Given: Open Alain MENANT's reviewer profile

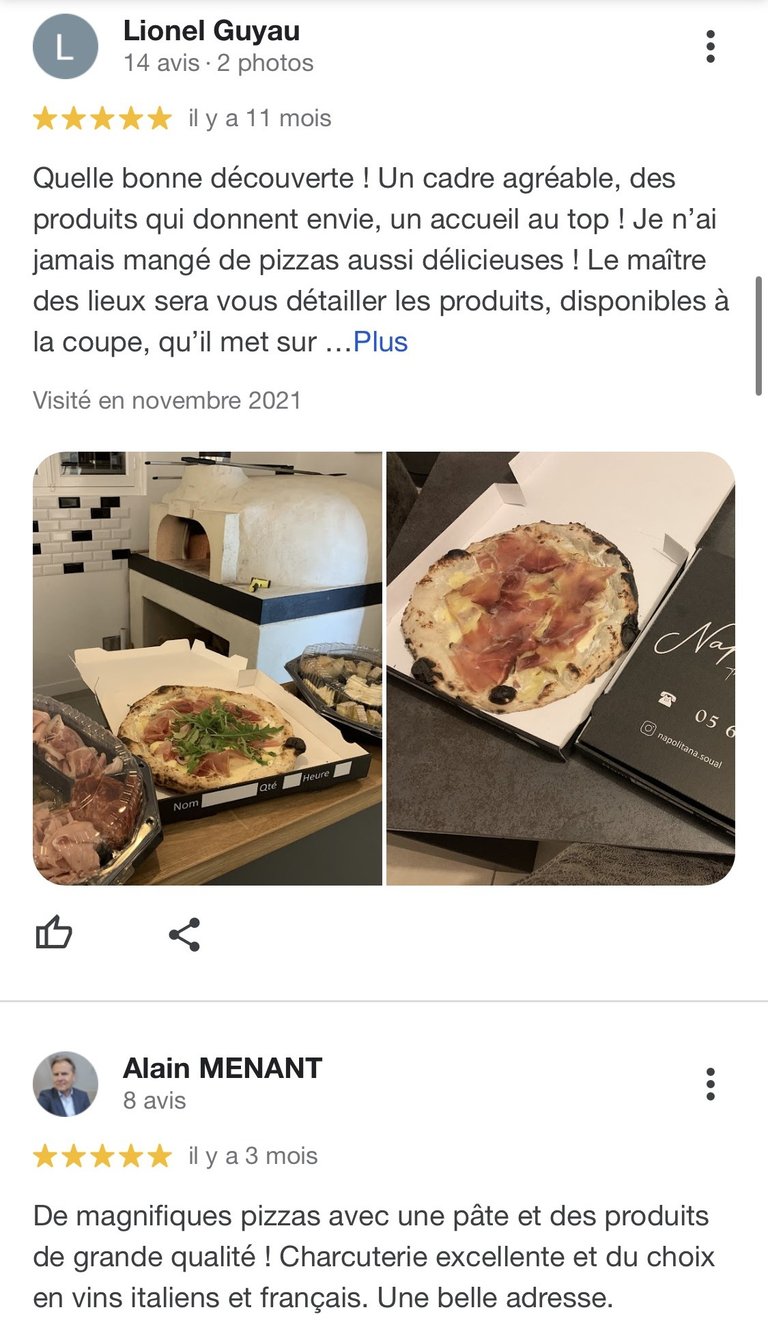Looking at the screenshot, I should click(x=222, y=1068).
